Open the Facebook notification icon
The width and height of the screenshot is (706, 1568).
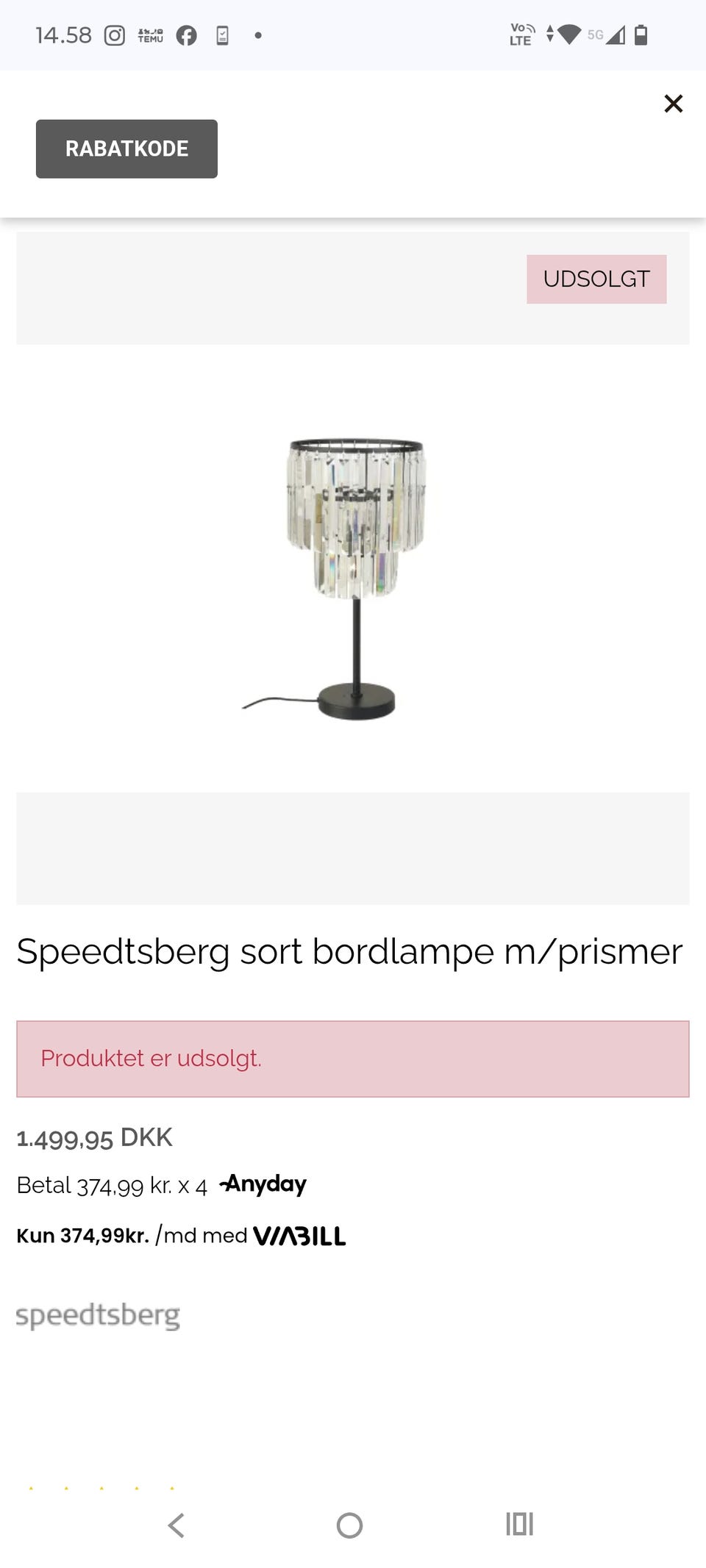[x=185, y=33]
